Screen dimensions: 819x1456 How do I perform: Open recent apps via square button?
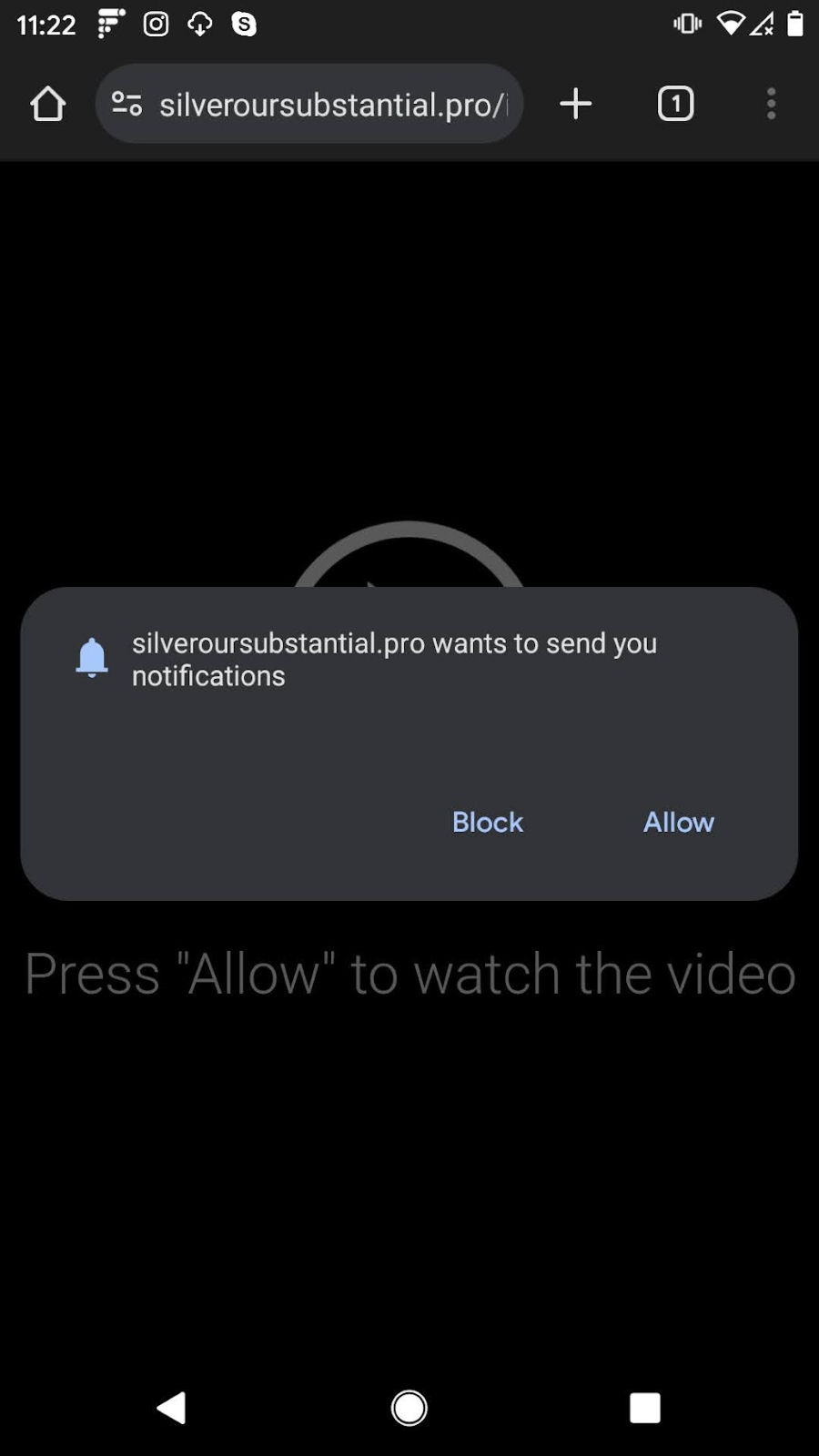pos(644,1408)
